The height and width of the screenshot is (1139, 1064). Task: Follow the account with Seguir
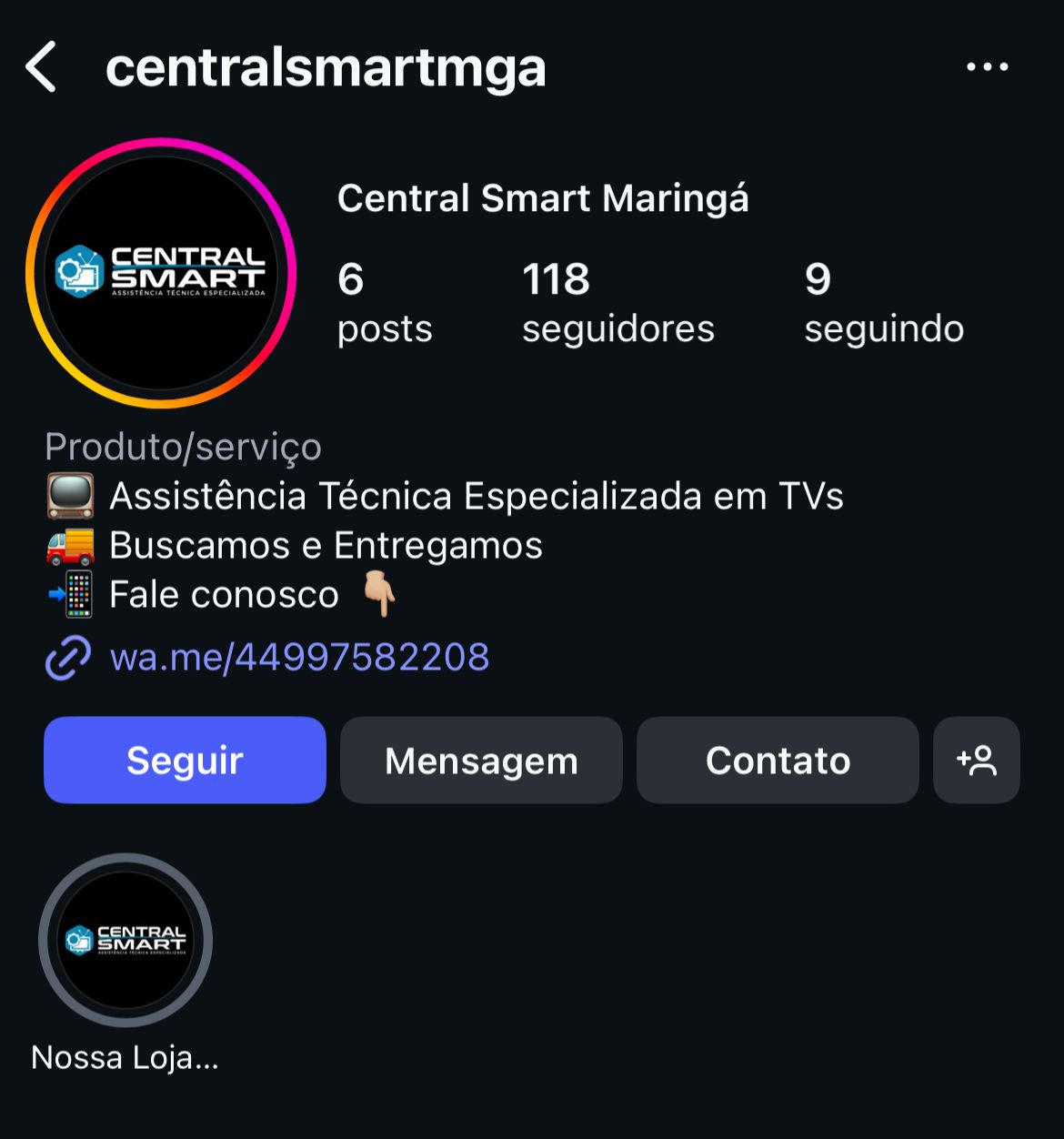click(x=185, y=761)
